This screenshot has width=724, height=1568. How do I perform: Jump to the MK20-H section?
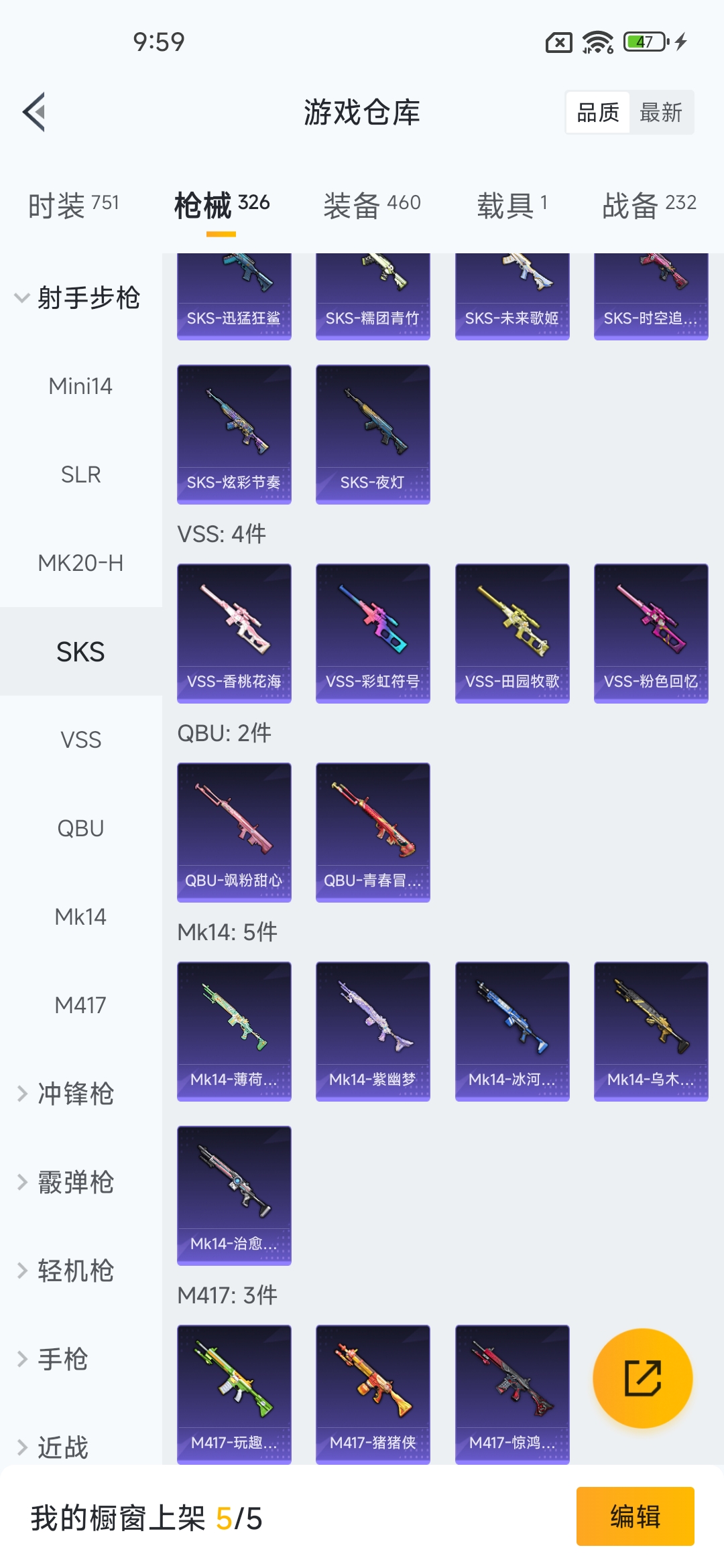(x=80, y=563)
